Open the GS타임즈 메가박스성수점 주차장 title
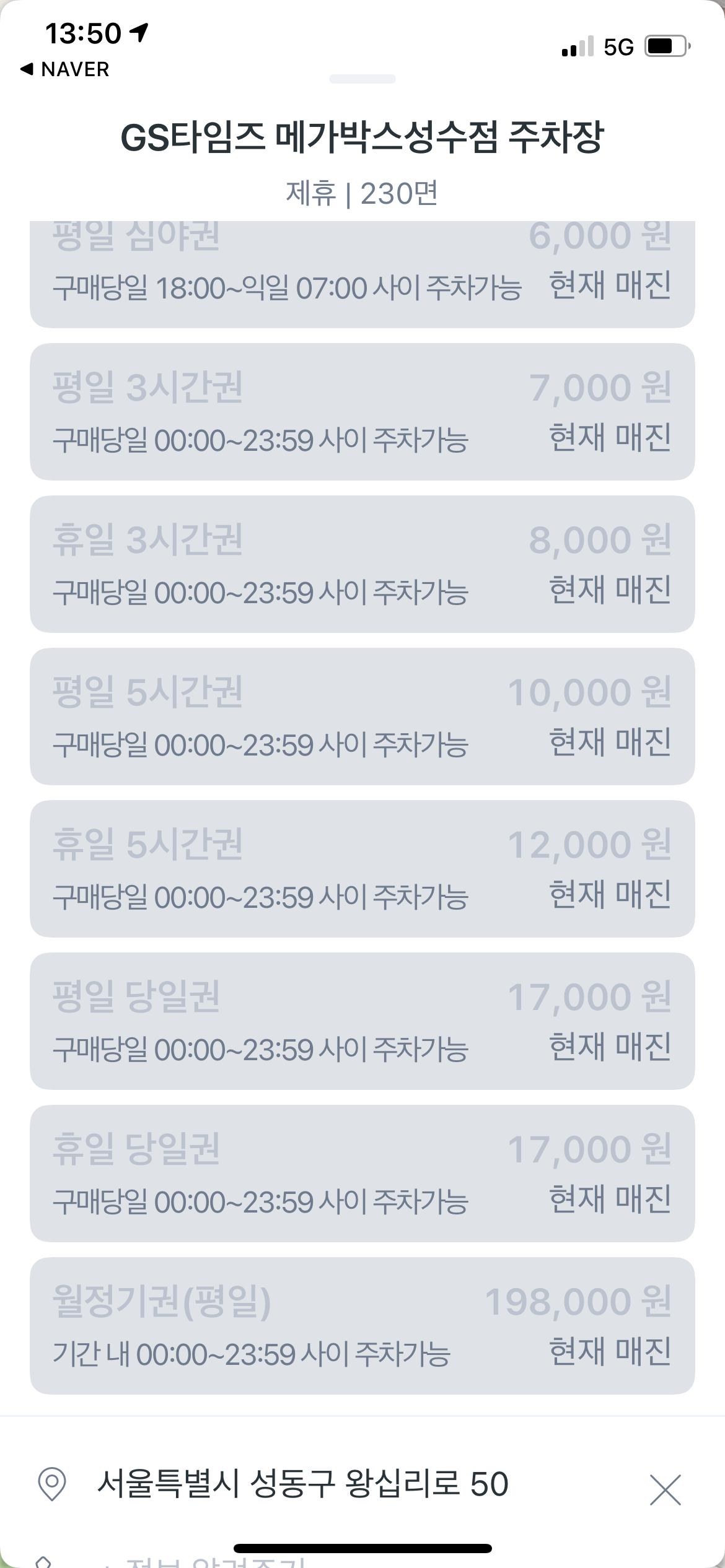The width and height of the screenshot is (725, 1568). pyautogui.click(x=362, y=139)
